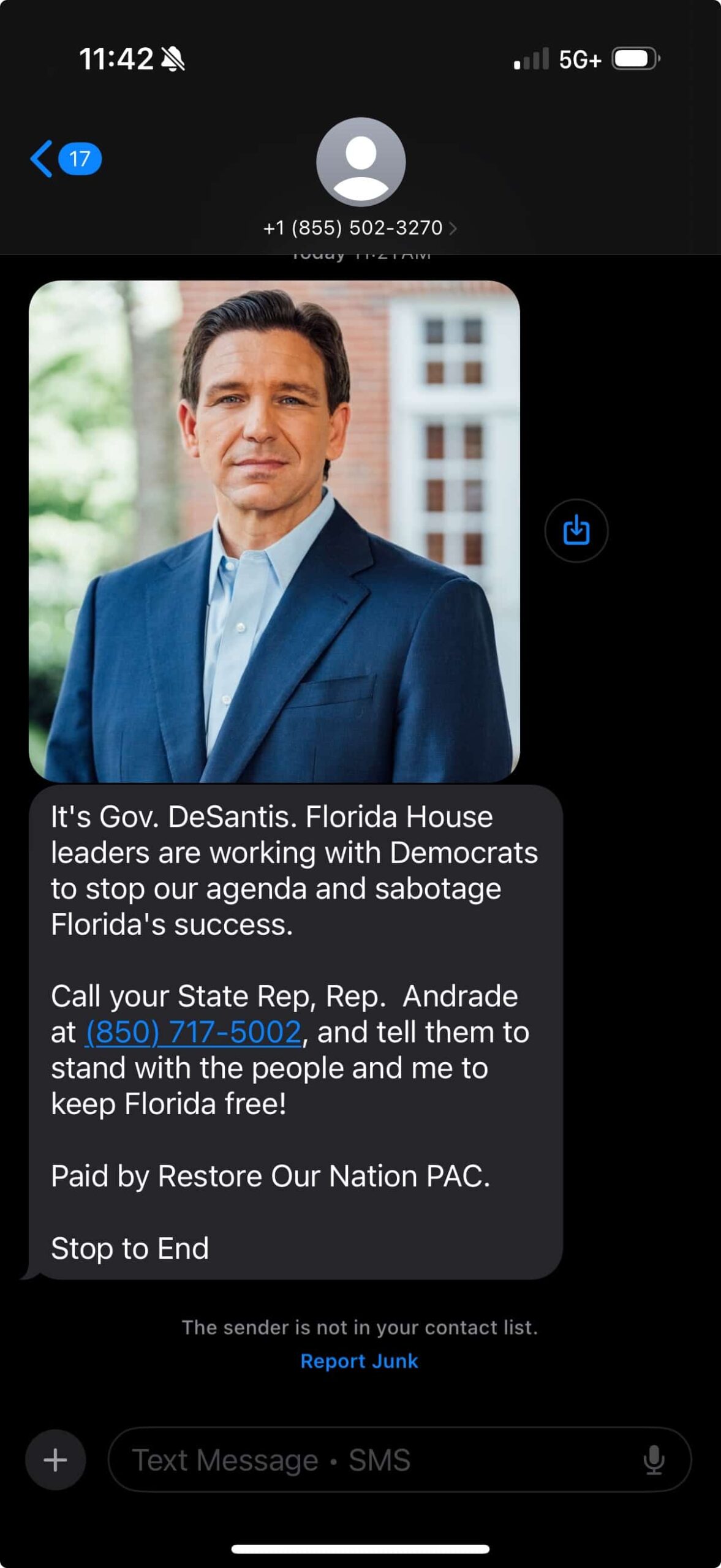Report this sender as junk

359,1360
